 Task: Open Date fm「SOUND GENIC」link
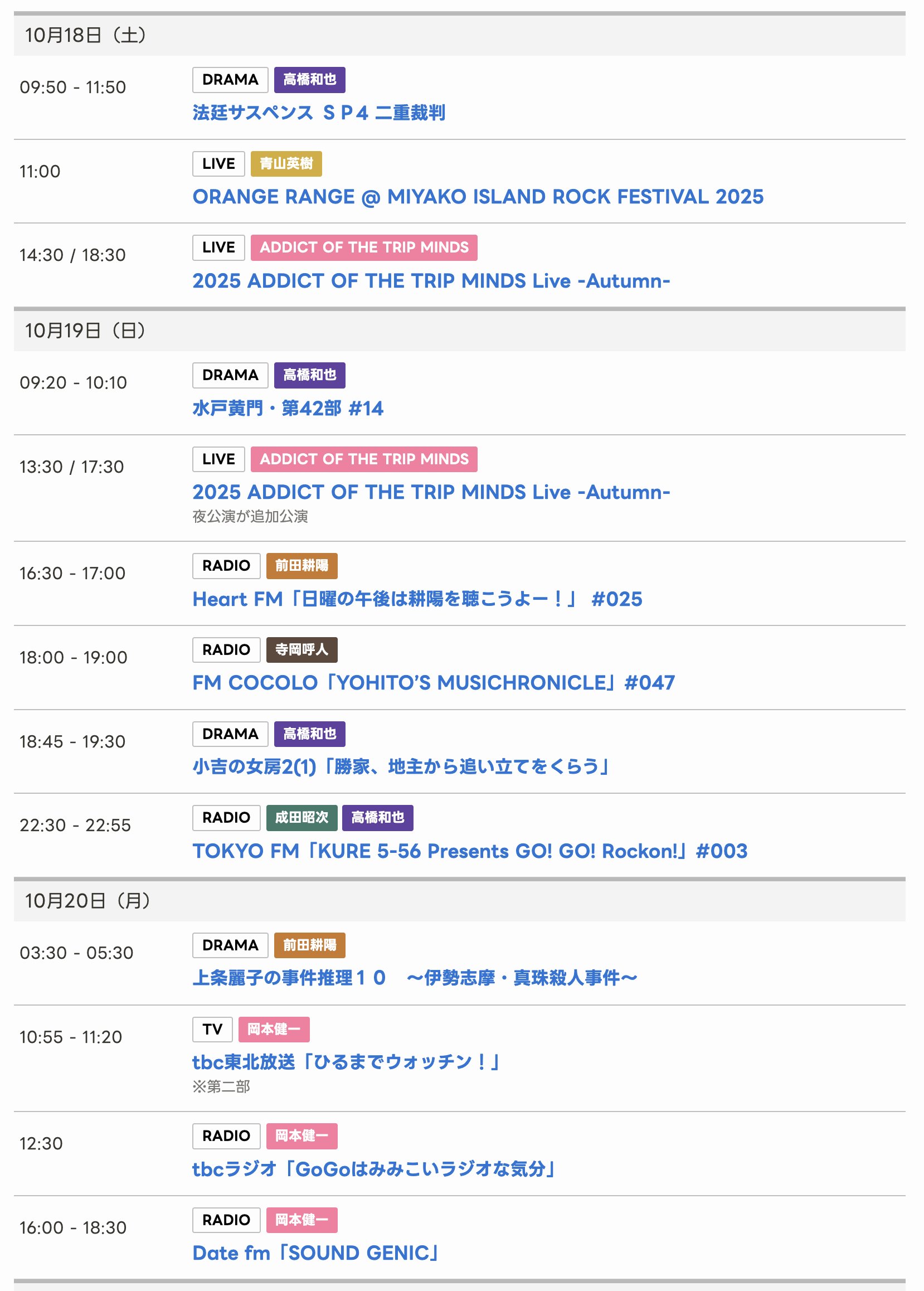[x=315, y=1253]
